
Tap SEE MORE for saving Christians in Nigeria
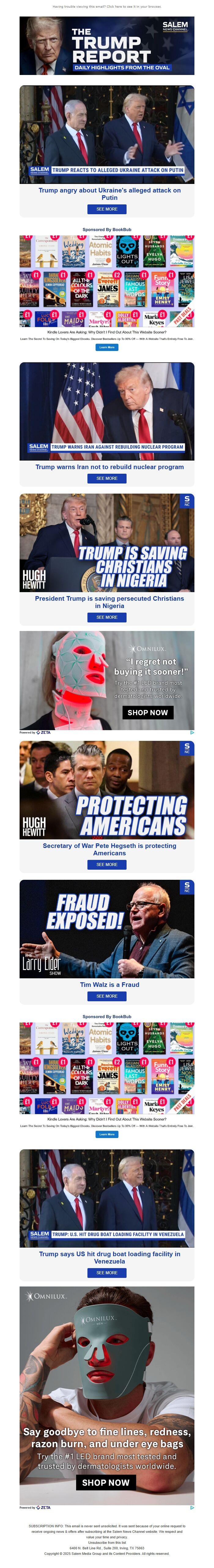[x=107, y=617]
